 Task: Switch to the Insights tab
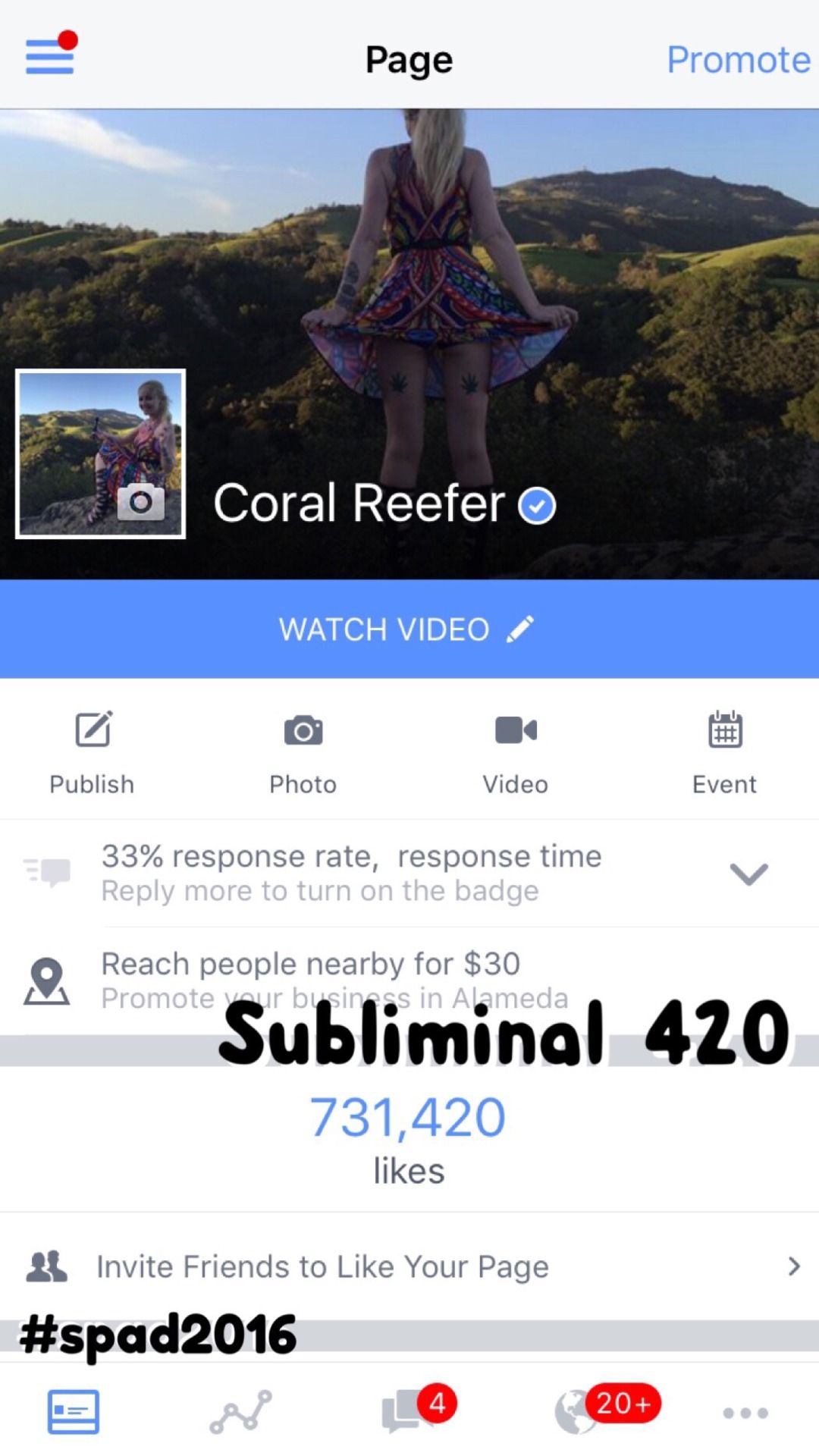point(240,1412)
